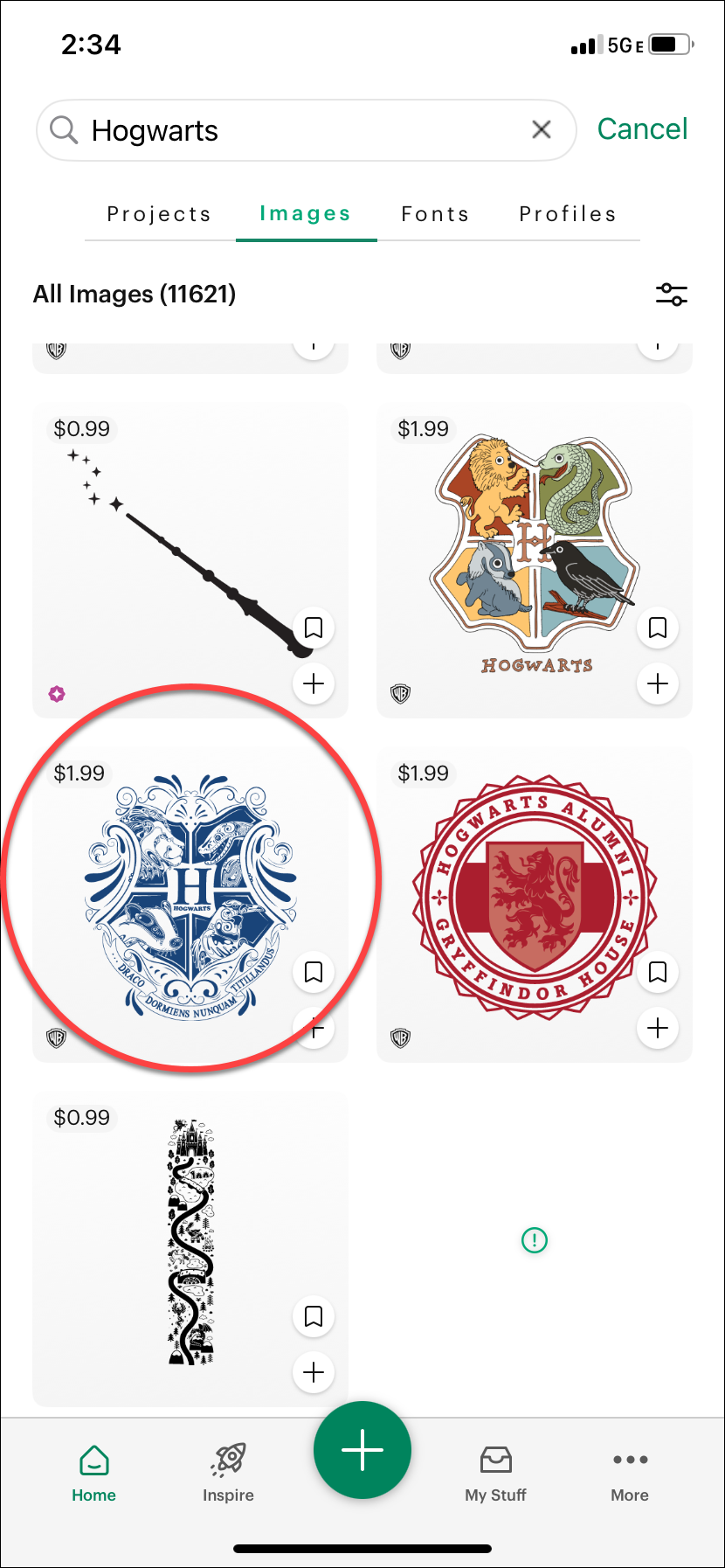Image resolution: width=725 pixels, height=1568 pixels.
Task: Clear the Hogwarts search text
Action: (x=542, y=129)
